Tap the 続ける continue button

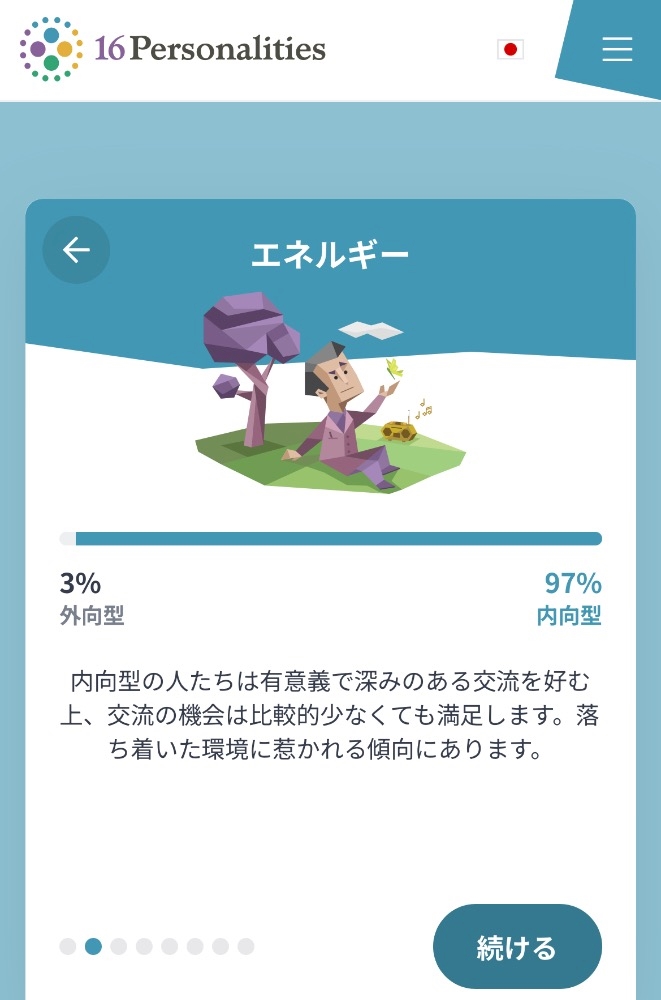pos(517,946)
